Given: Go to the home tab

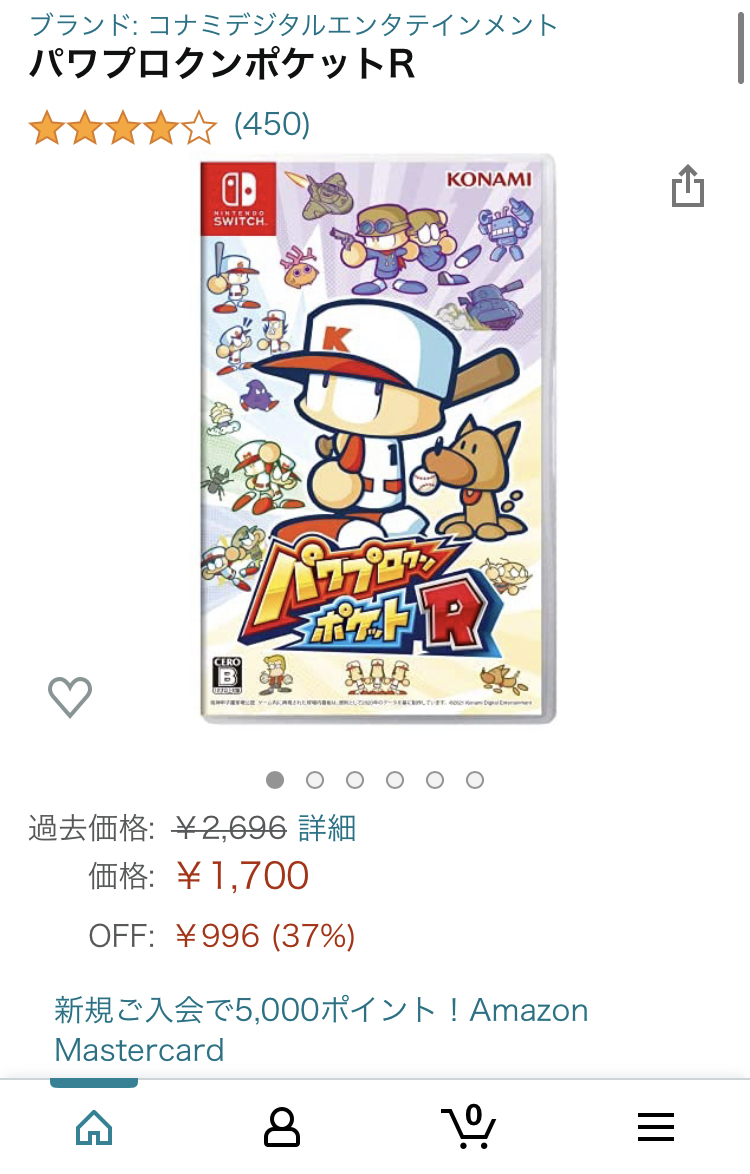Looking at the screenshot, I should tap(94, 1128).
